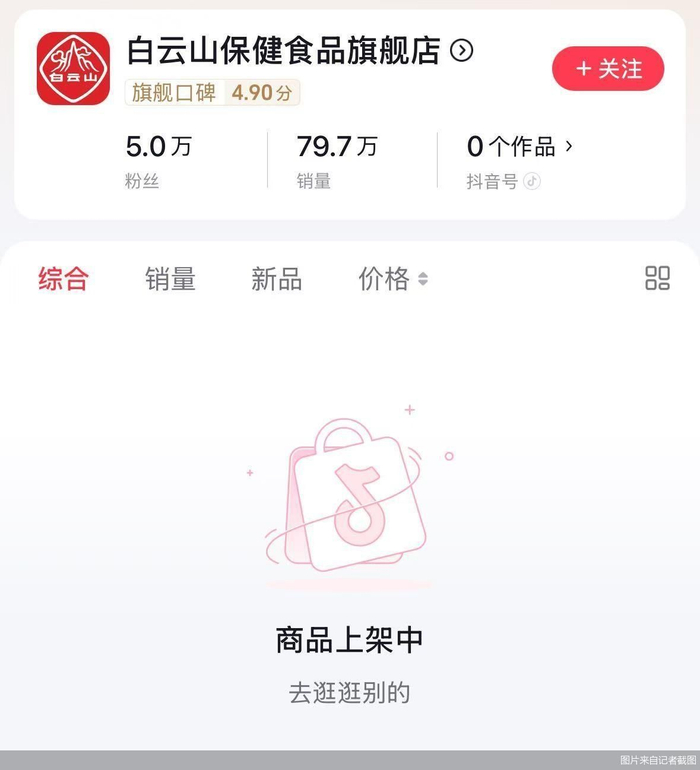Switch to the 综合 tab
This screenshot has width=700, height=770.
coord(64,279)
